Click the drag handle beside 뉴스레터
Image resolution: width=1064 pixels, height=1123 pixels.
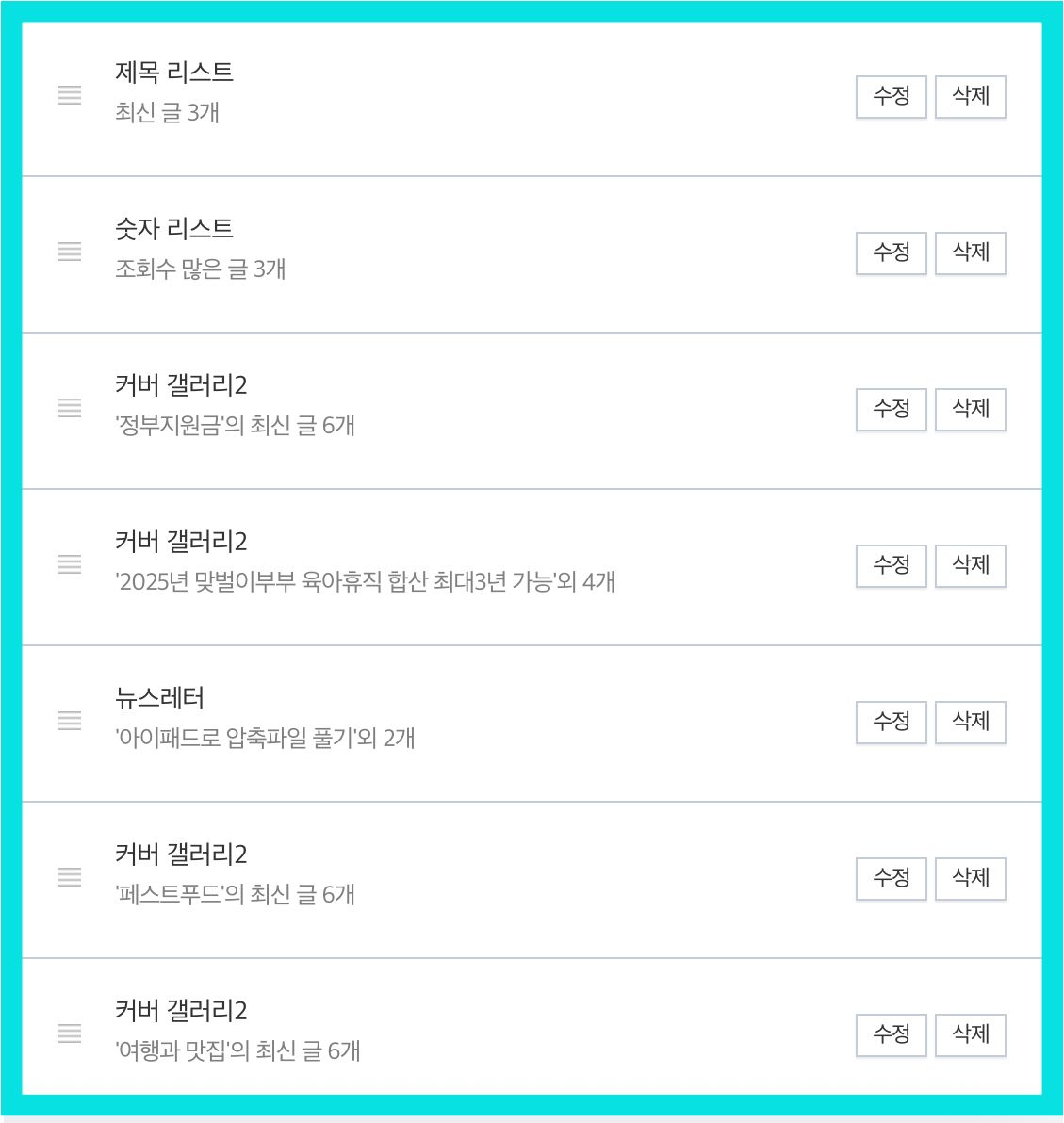(x=71, y=721)
